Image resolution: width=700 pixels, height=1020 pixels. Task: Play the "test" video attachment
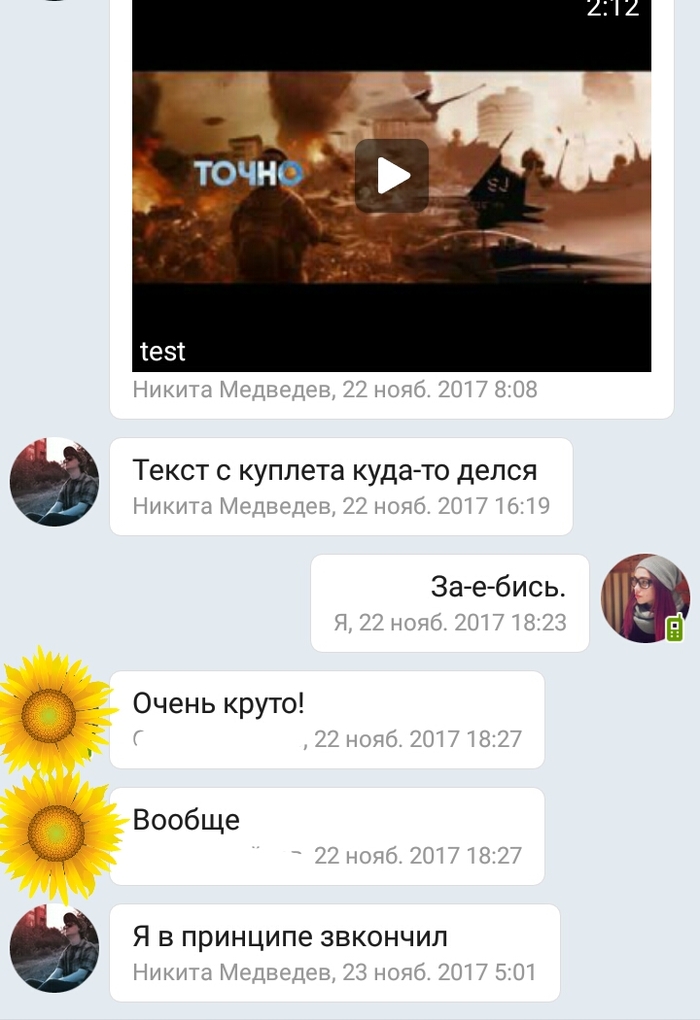point(391,176)
